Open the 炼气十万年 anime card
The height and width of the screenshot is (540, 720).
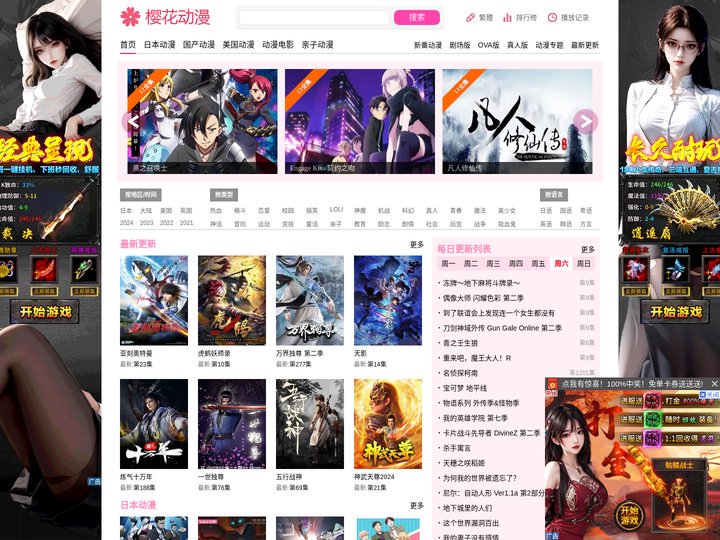[x=153, y=425]
